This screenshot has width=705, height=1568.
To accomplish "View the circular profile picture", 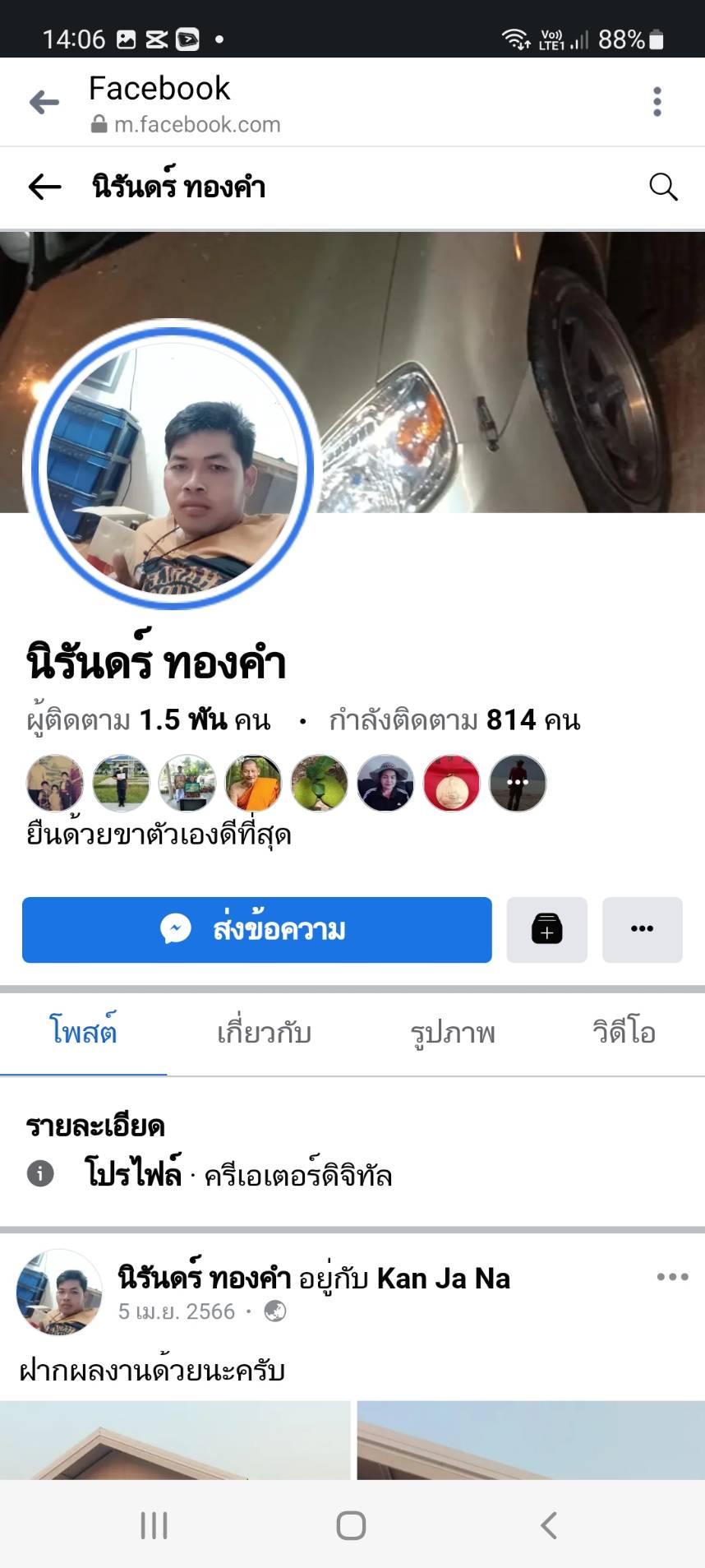I will pos(173,466).
